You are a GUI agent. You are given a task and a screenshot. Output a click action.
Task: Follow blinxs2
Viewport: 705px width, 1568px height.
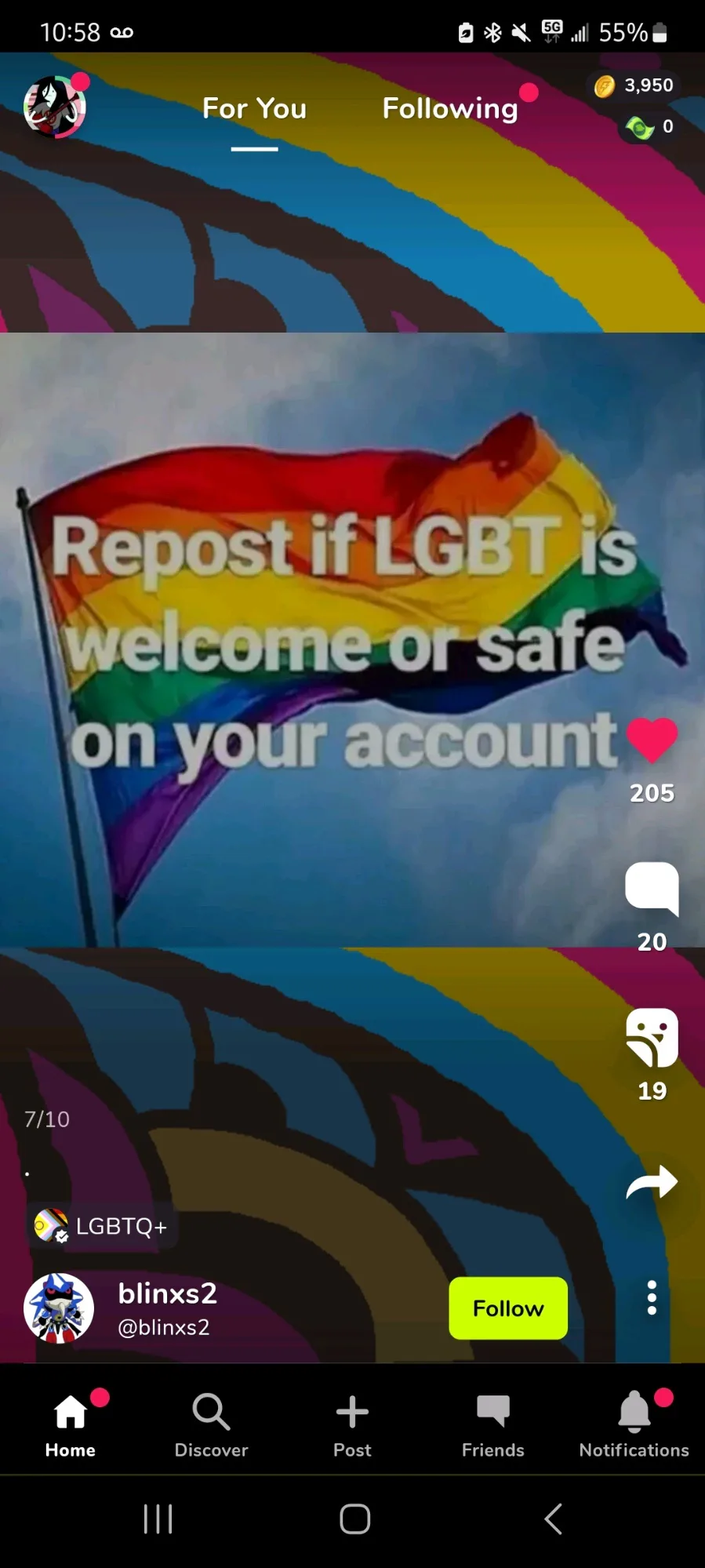(507, 1308)
